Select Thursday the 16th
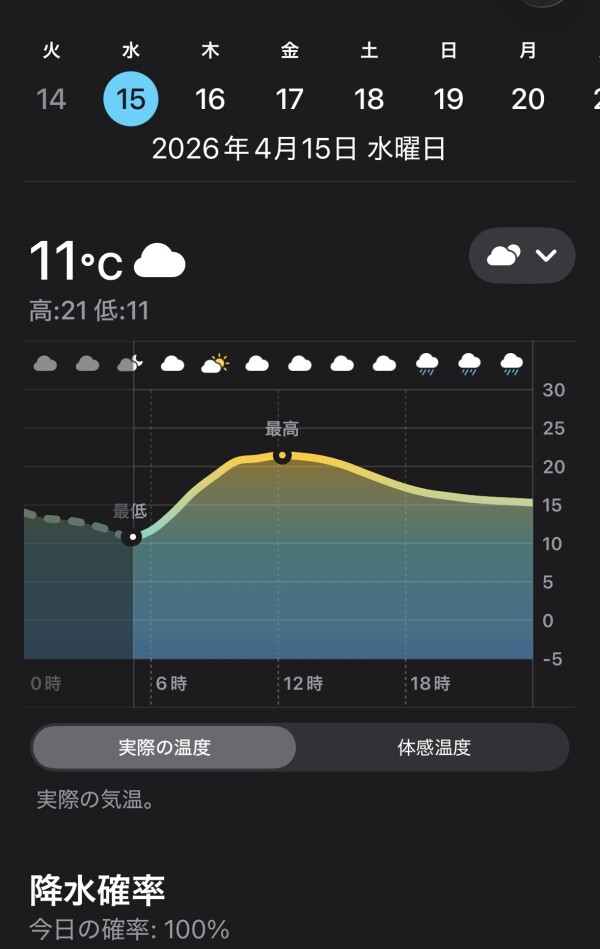Viewport: 600px width, 949px height. coord(210,98)
